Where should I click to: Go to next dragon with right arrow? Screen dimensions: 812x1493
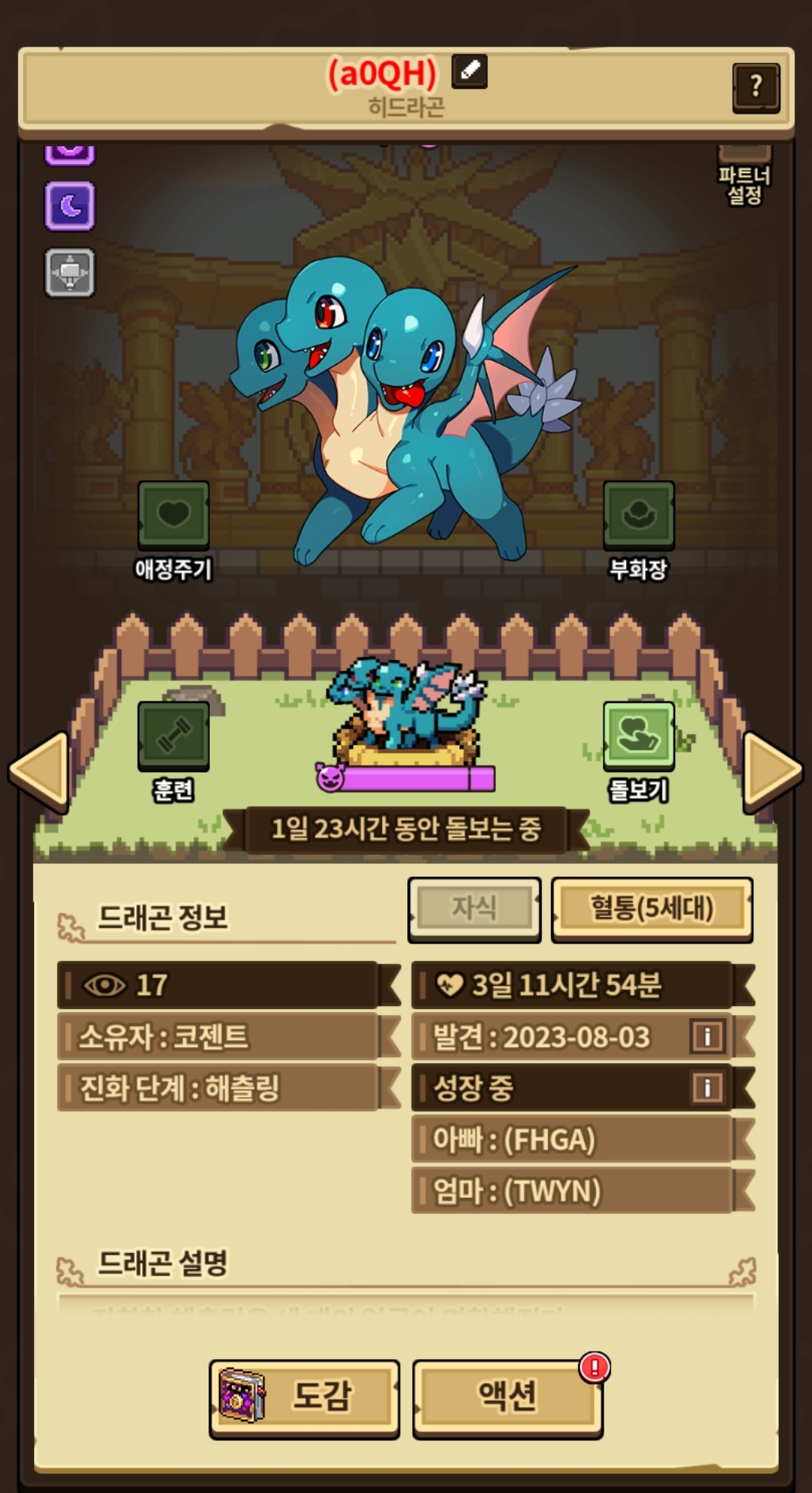pyautogui.click(x=772, y=771)
